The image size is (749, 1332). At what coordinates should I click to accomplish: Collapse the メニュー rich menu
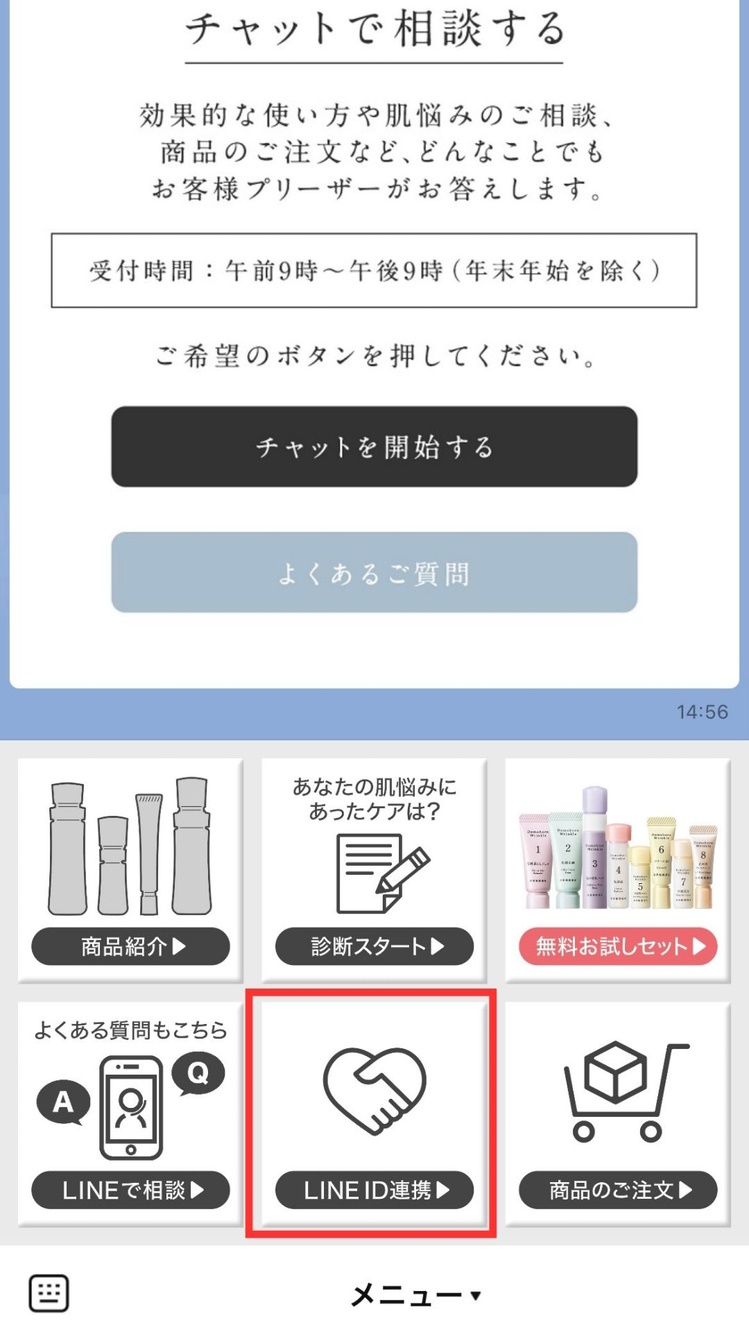(415, 1295)
